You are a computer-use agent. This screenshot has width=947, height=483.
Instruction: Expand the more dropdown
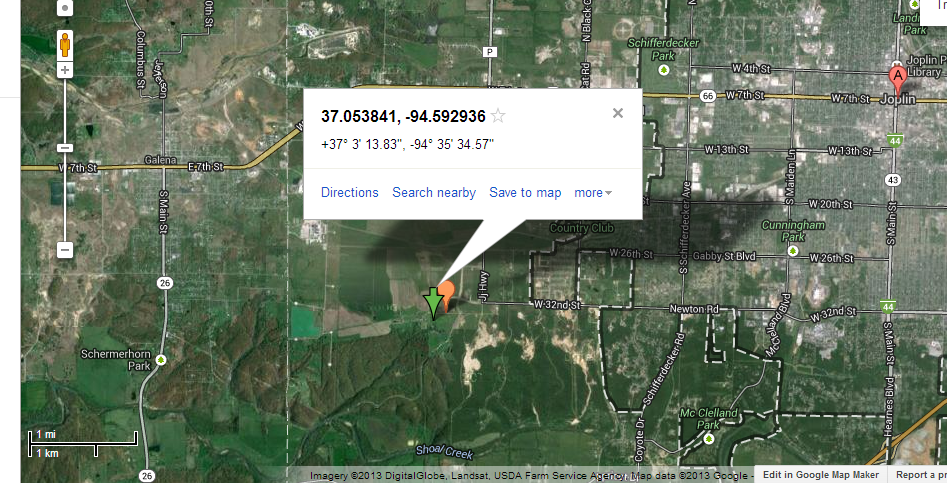[x=593, y=192]
